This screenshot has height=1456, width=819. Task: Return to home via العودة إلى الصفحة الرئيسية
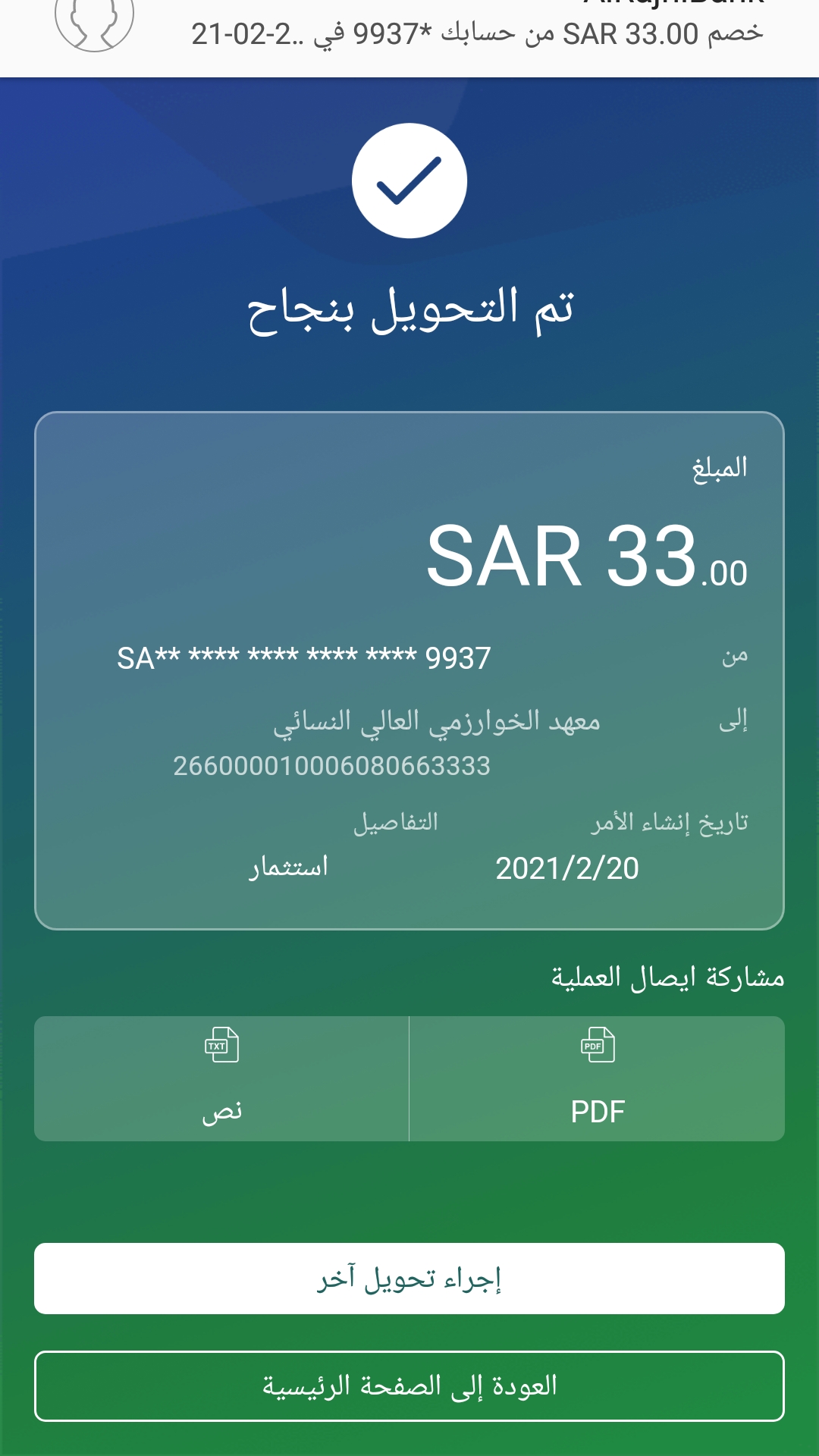click(x=409, y=1386)
